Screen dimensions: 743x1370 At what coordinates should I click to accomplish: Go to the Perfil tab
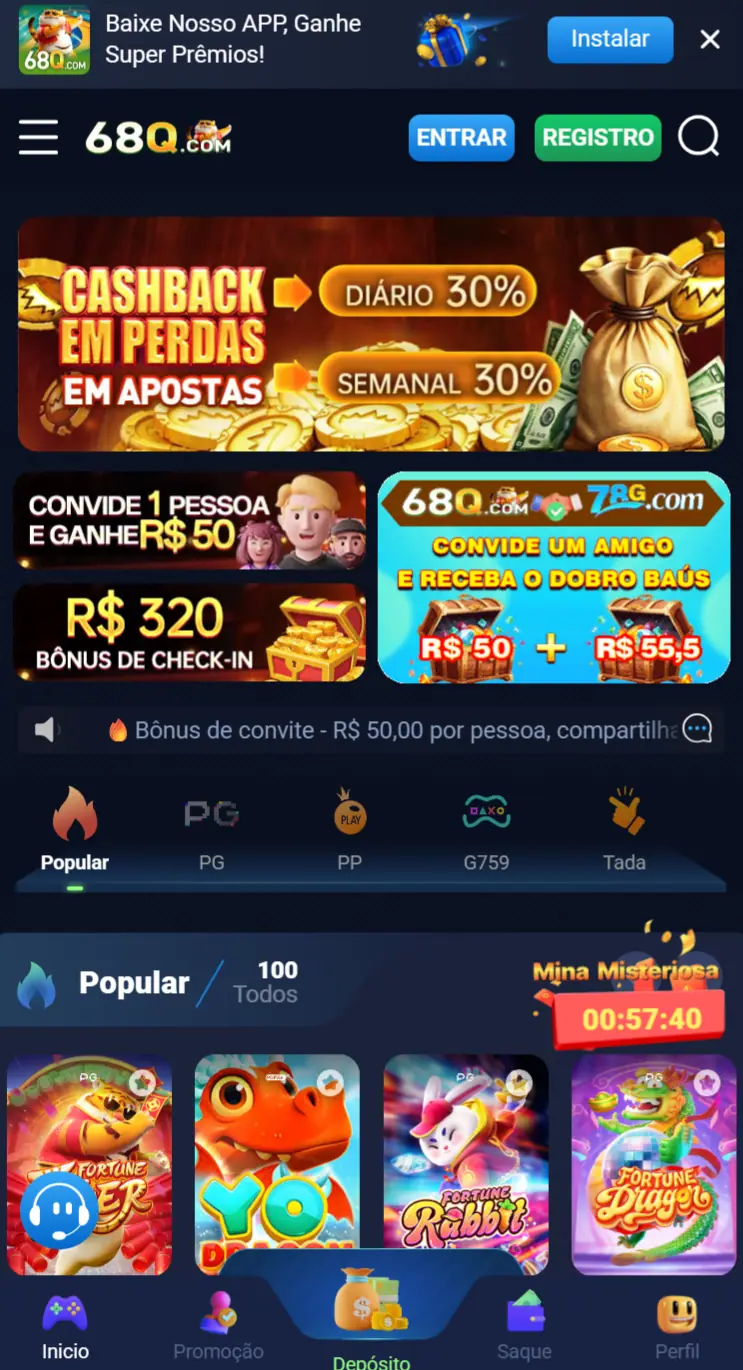point(677,1326)
